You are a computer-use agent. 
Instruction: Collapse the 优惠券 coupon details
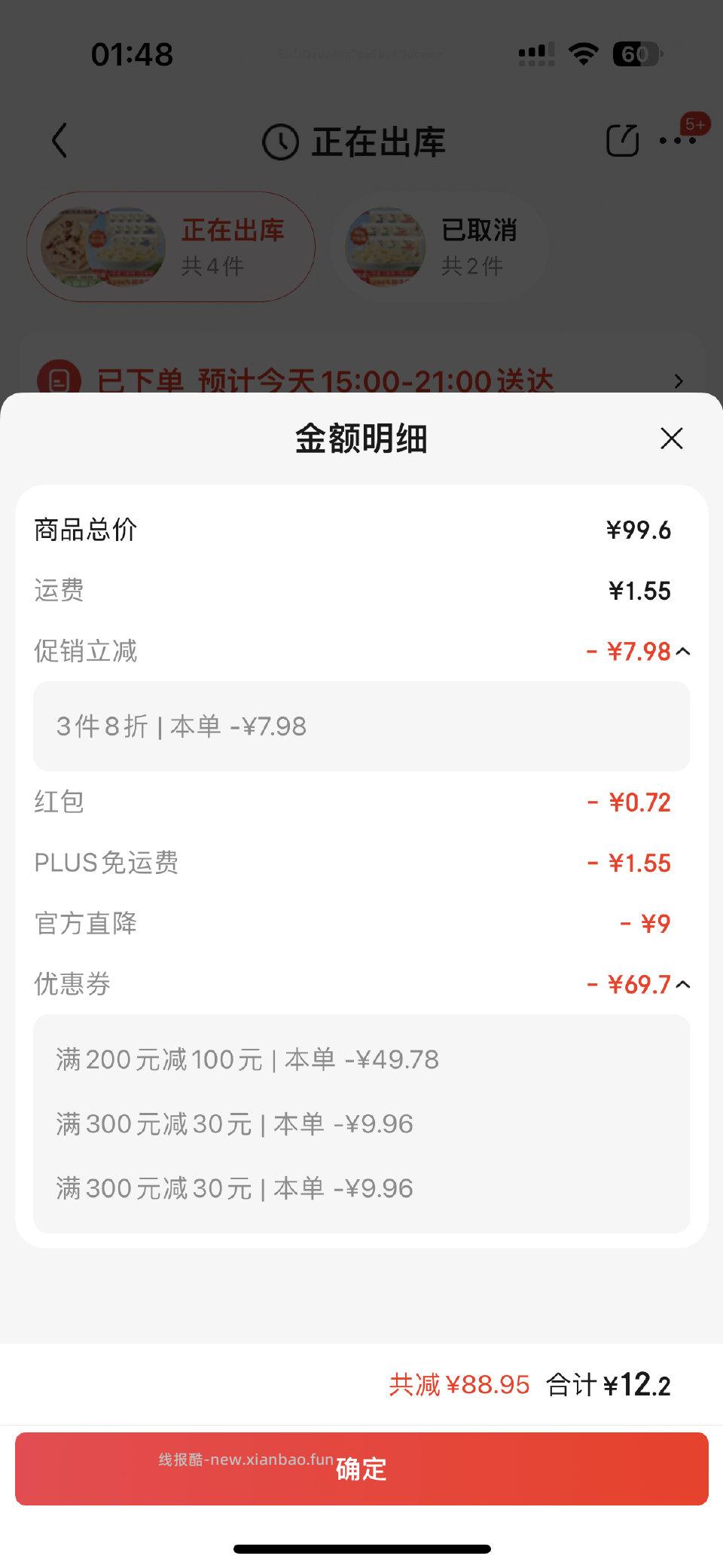point(684,983)
